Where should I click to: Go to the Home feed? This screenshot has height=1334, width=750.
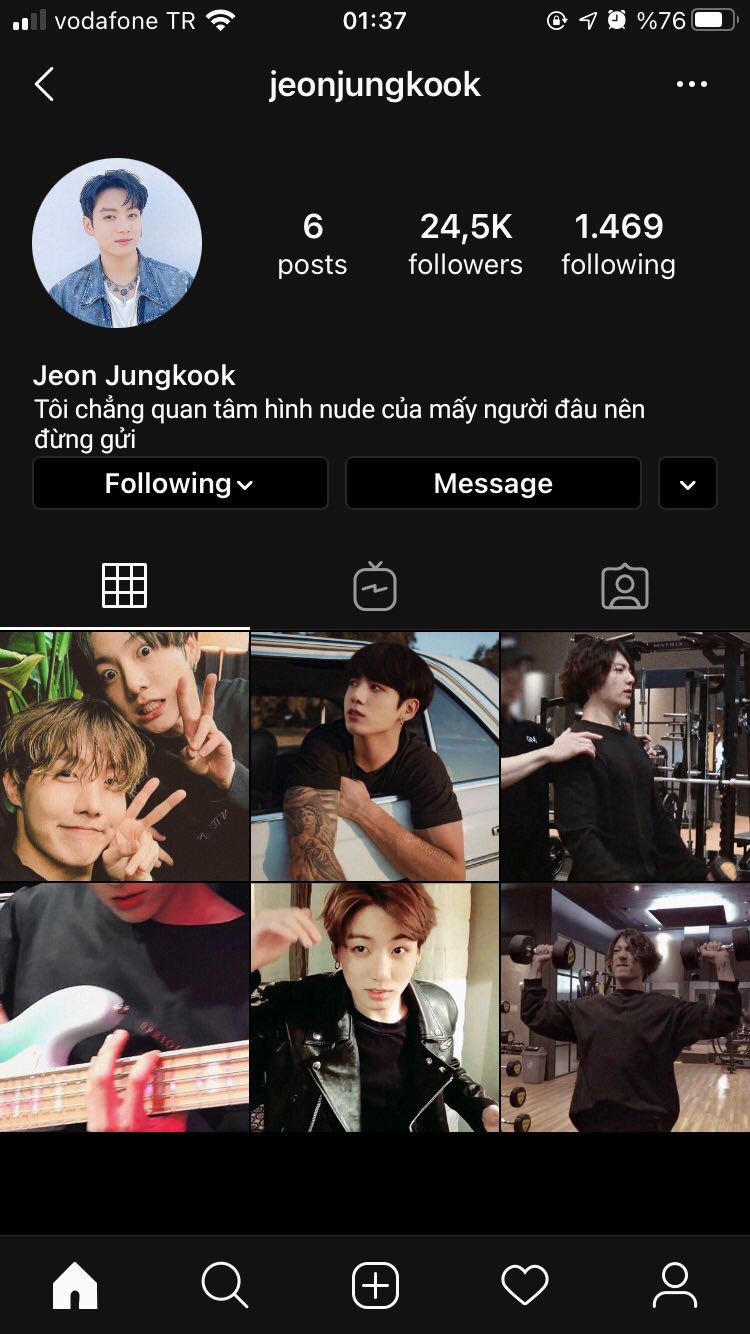75,1285
